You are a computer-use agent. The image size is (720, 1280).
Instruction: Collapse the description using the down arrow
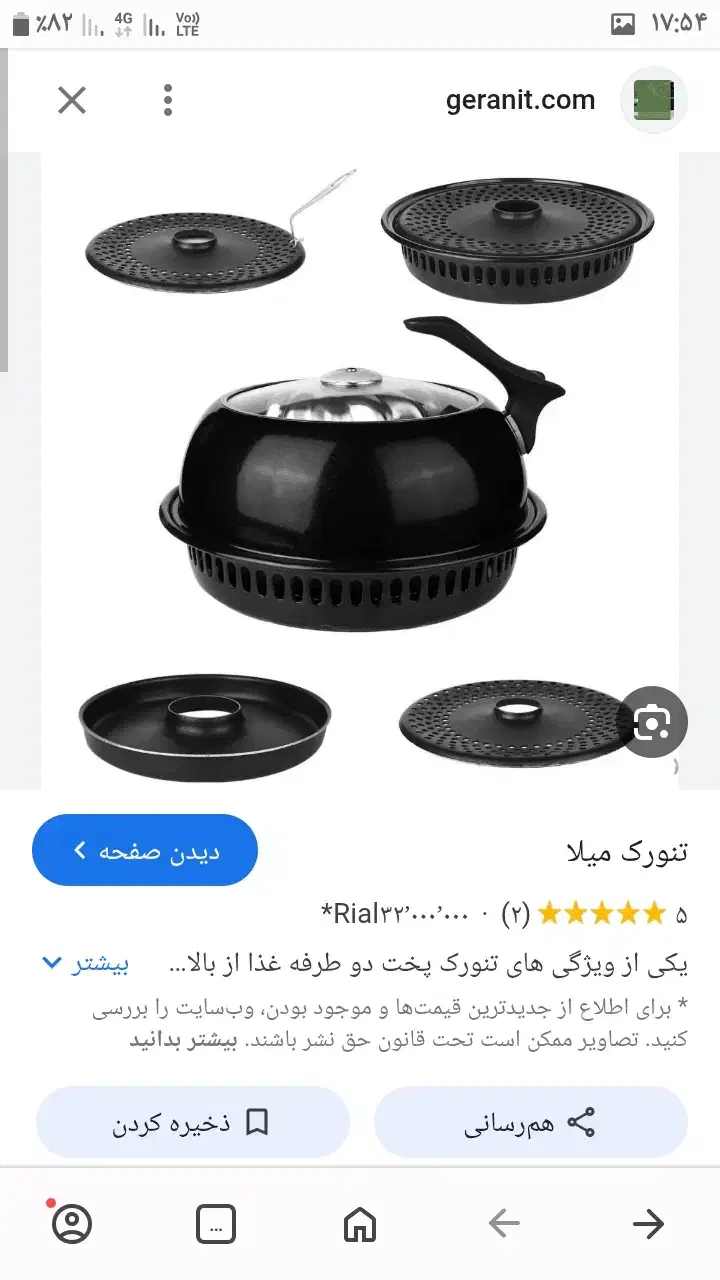51,963
